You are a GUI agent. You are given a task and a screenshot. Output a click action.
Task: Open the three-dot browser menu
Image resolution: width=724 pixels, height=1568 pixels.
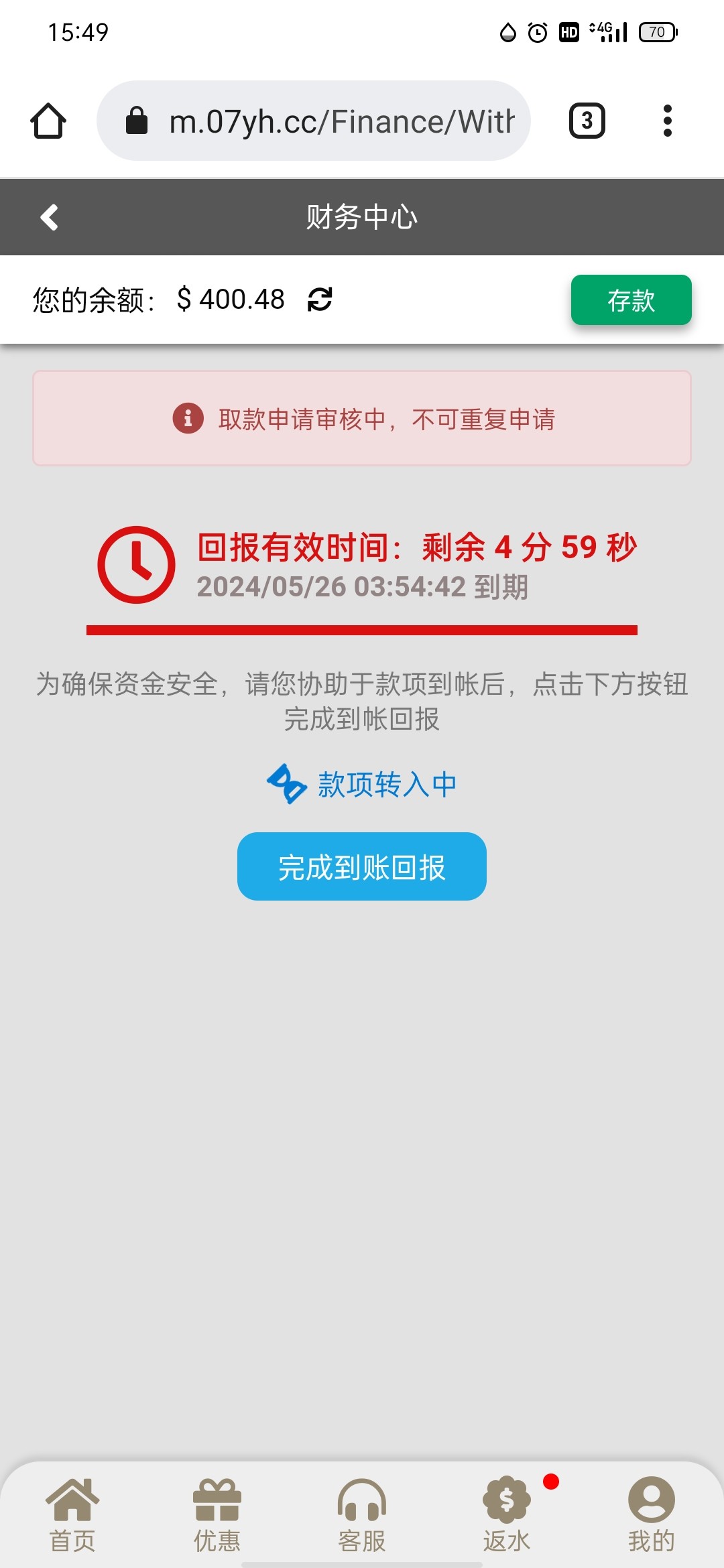(x=668, y=121)
